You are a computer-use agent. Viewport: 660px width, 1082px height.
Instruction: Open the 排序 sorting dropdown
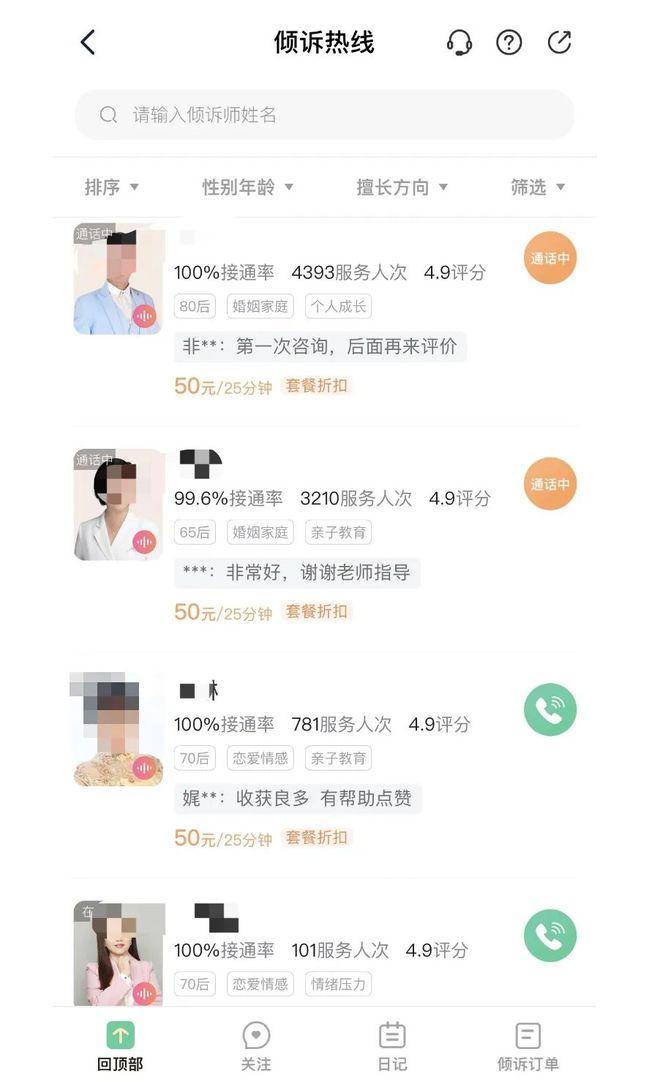(x=111, y=187)
